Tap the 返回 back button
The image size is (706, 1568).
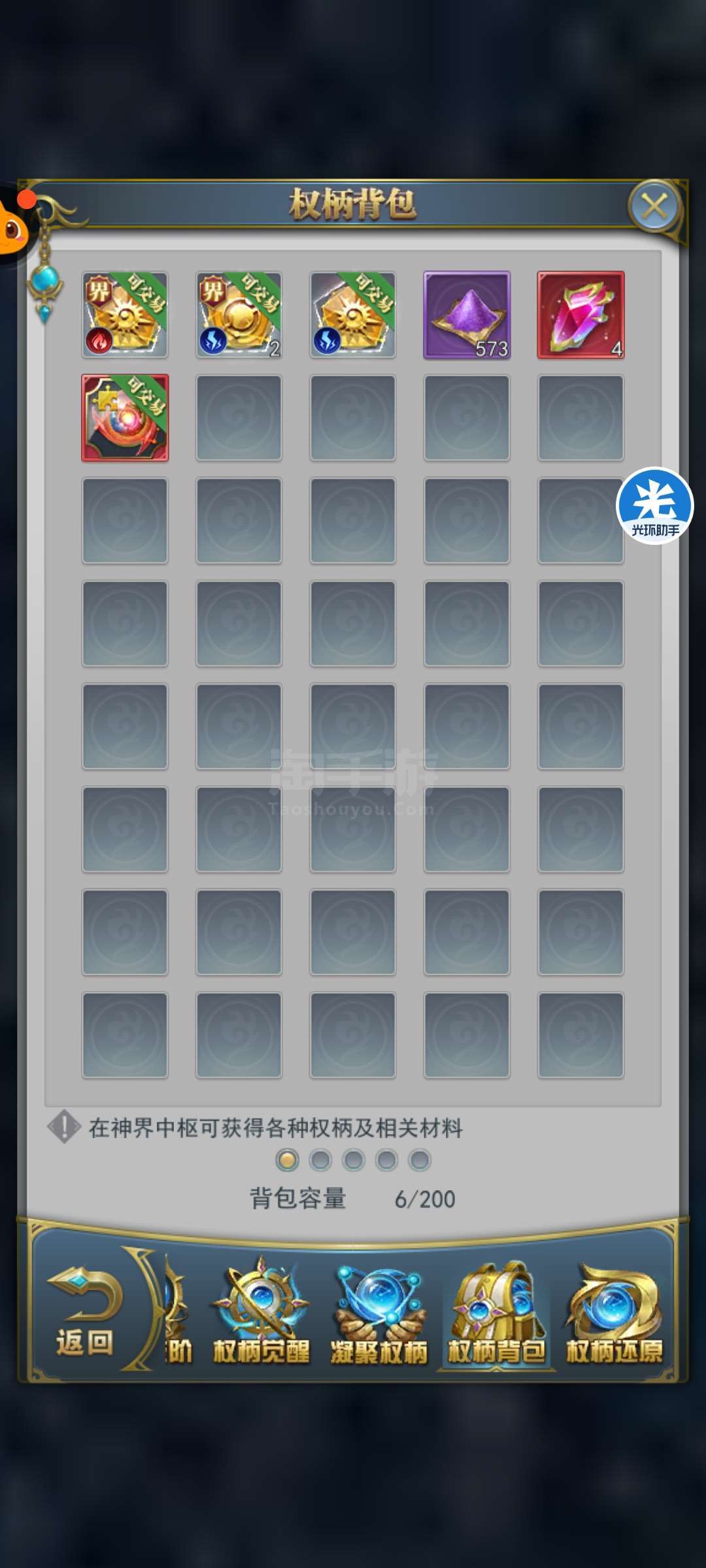pyautogui.click(x=85, y=1312)
